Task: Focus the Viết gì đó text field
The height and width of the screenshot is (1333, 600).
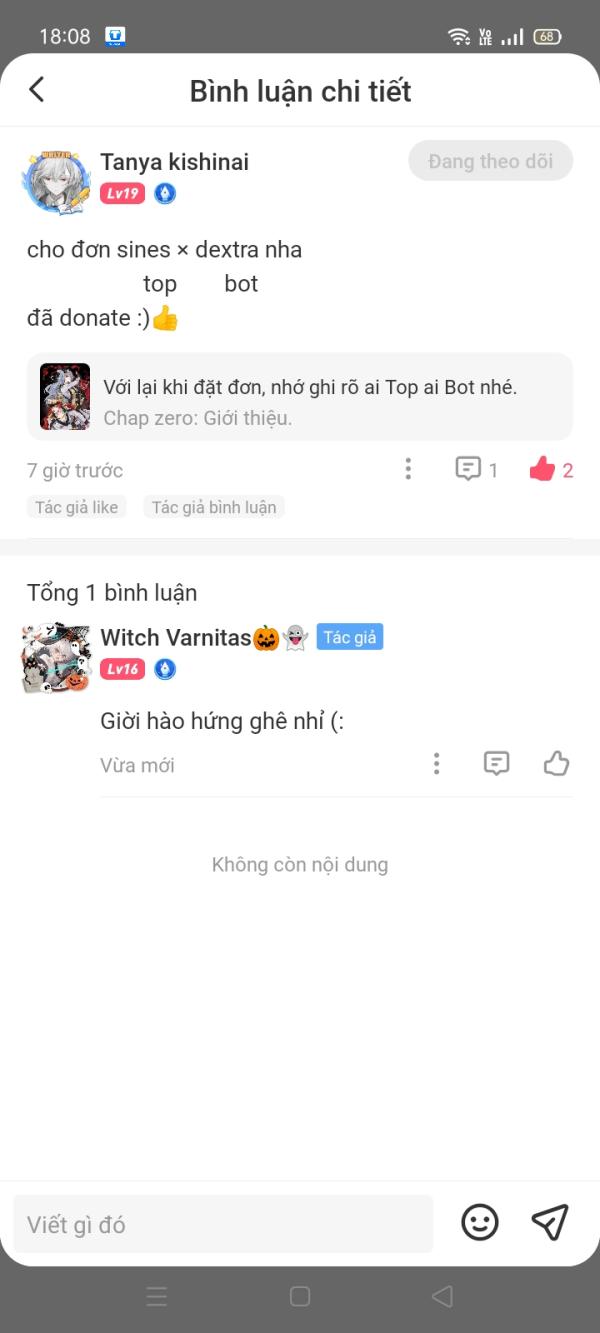Action: pos(223,1224)
